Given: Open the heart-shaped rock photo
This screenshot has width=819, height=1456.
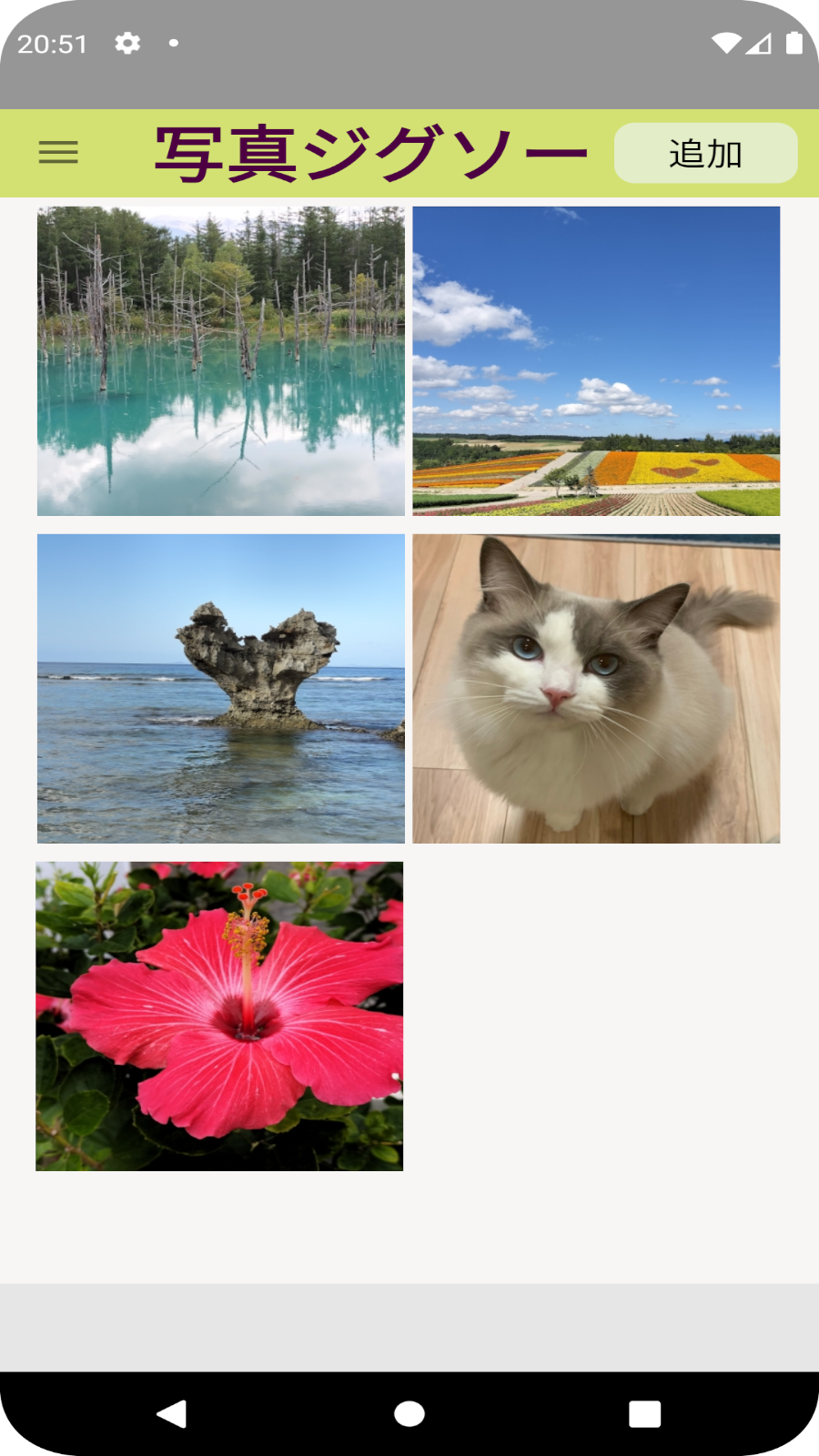Looking at the screenshot, I should [221, 689].
